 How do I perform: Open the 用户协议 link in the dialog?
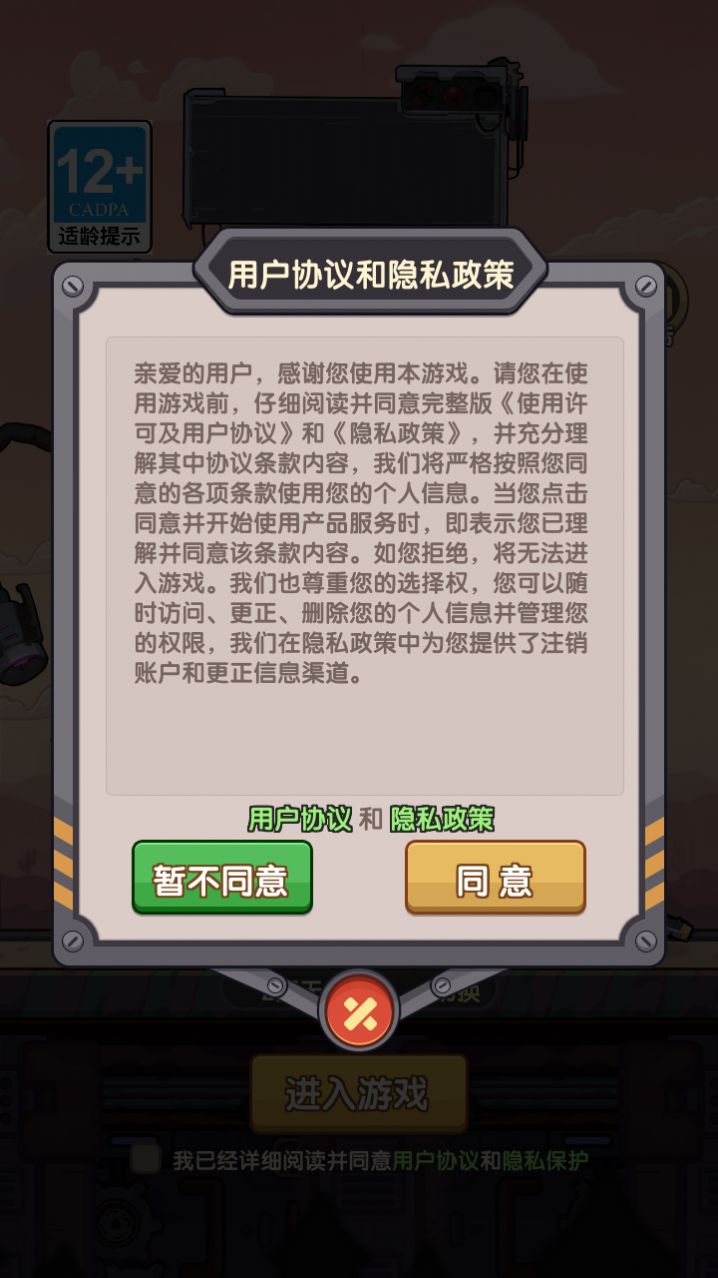(x=300, y=819)
